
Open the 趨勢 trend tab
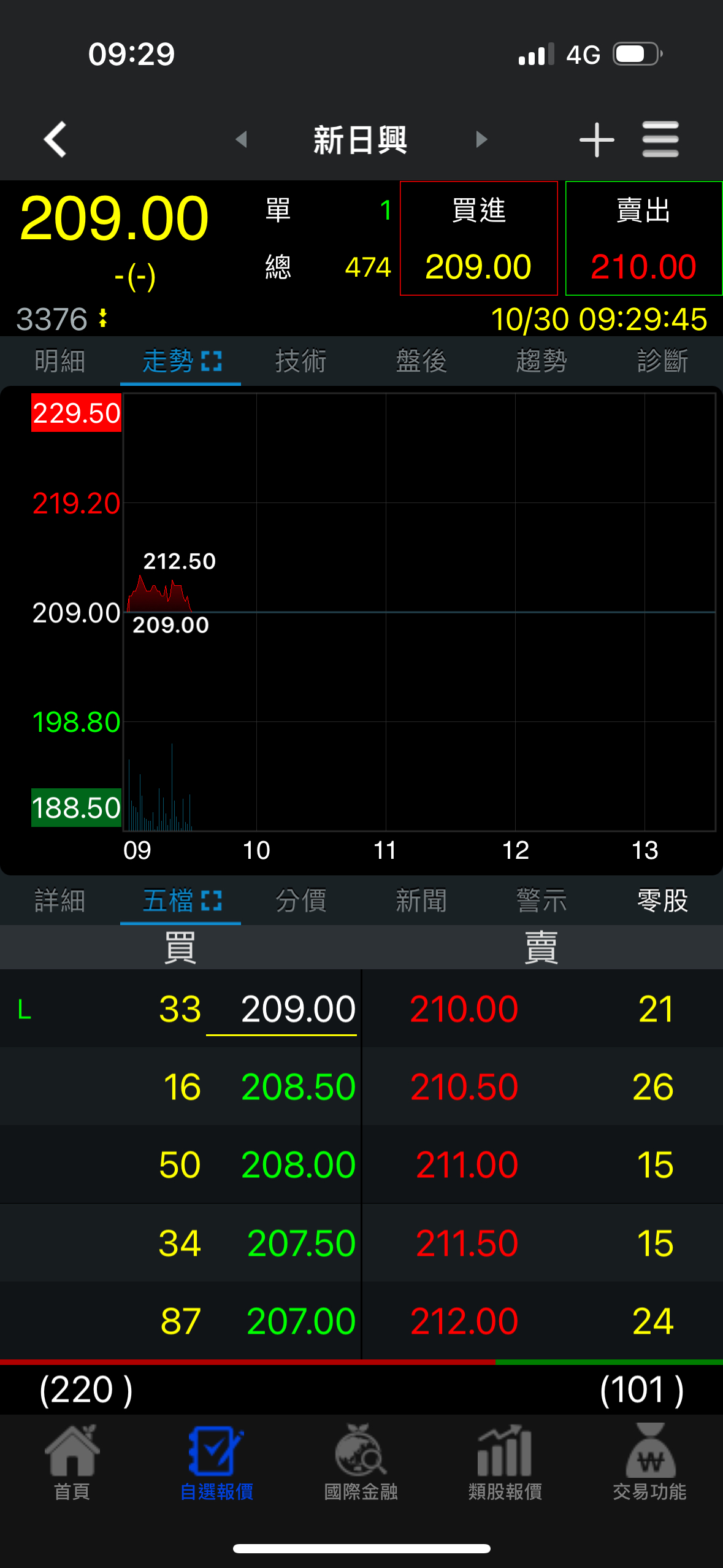pyautogui.click(x=541, y=361)
